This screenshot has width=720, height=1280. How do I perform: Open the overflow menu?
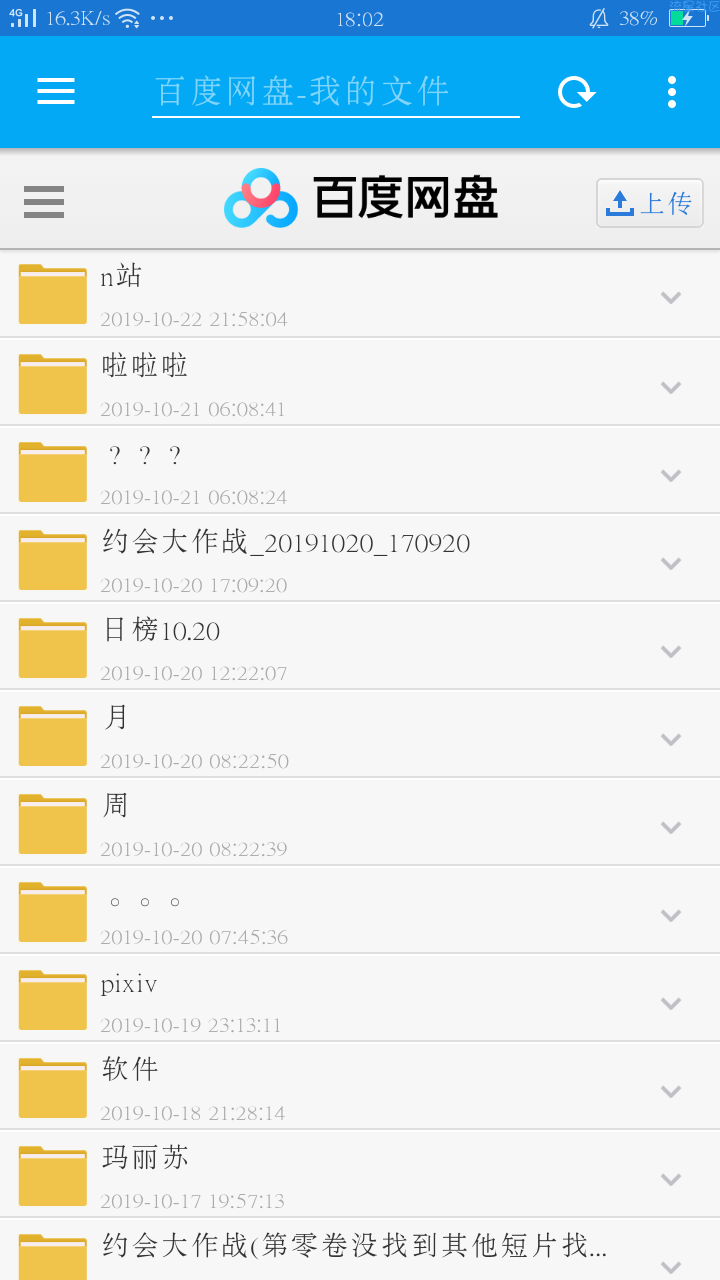coord(672,92)
